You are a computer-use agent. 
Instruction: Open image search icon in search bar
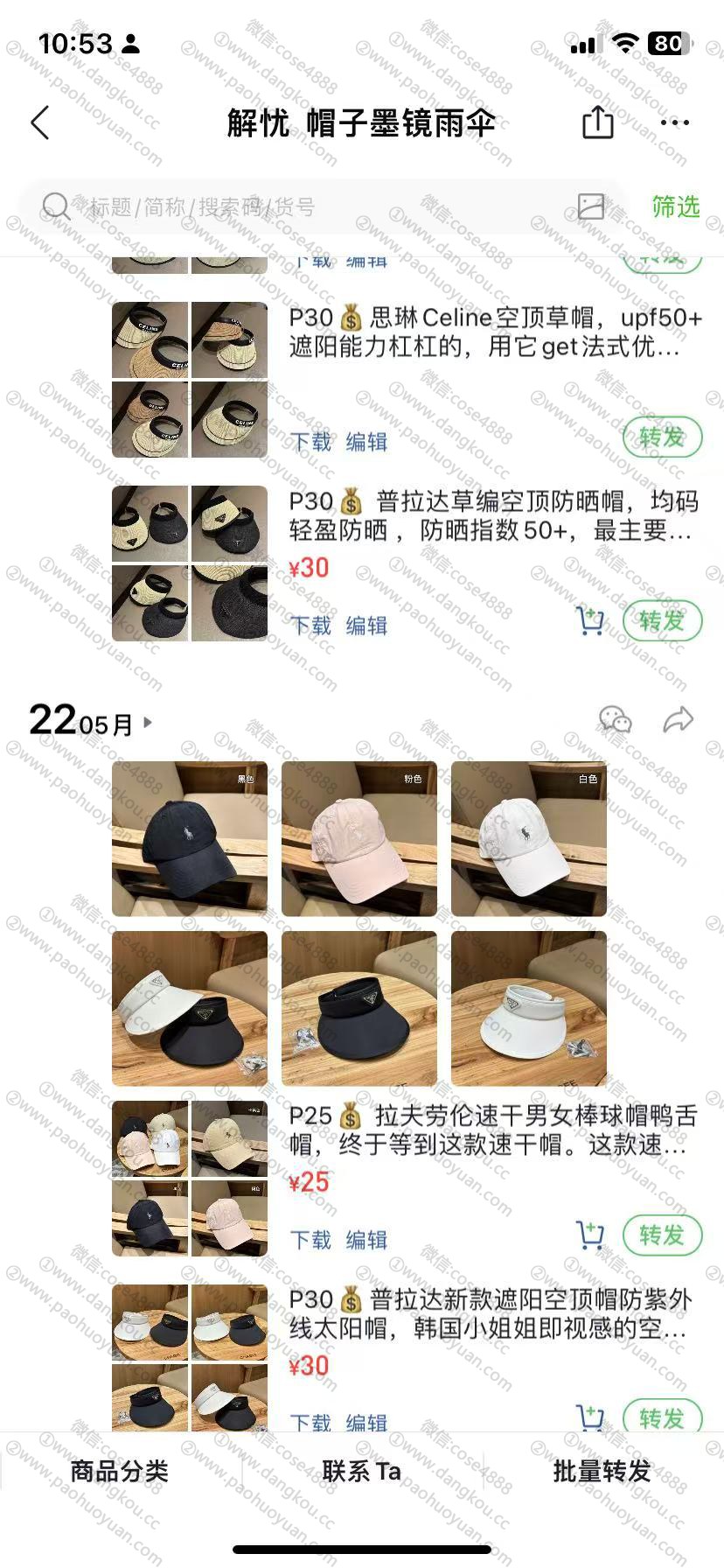[591, 206]
